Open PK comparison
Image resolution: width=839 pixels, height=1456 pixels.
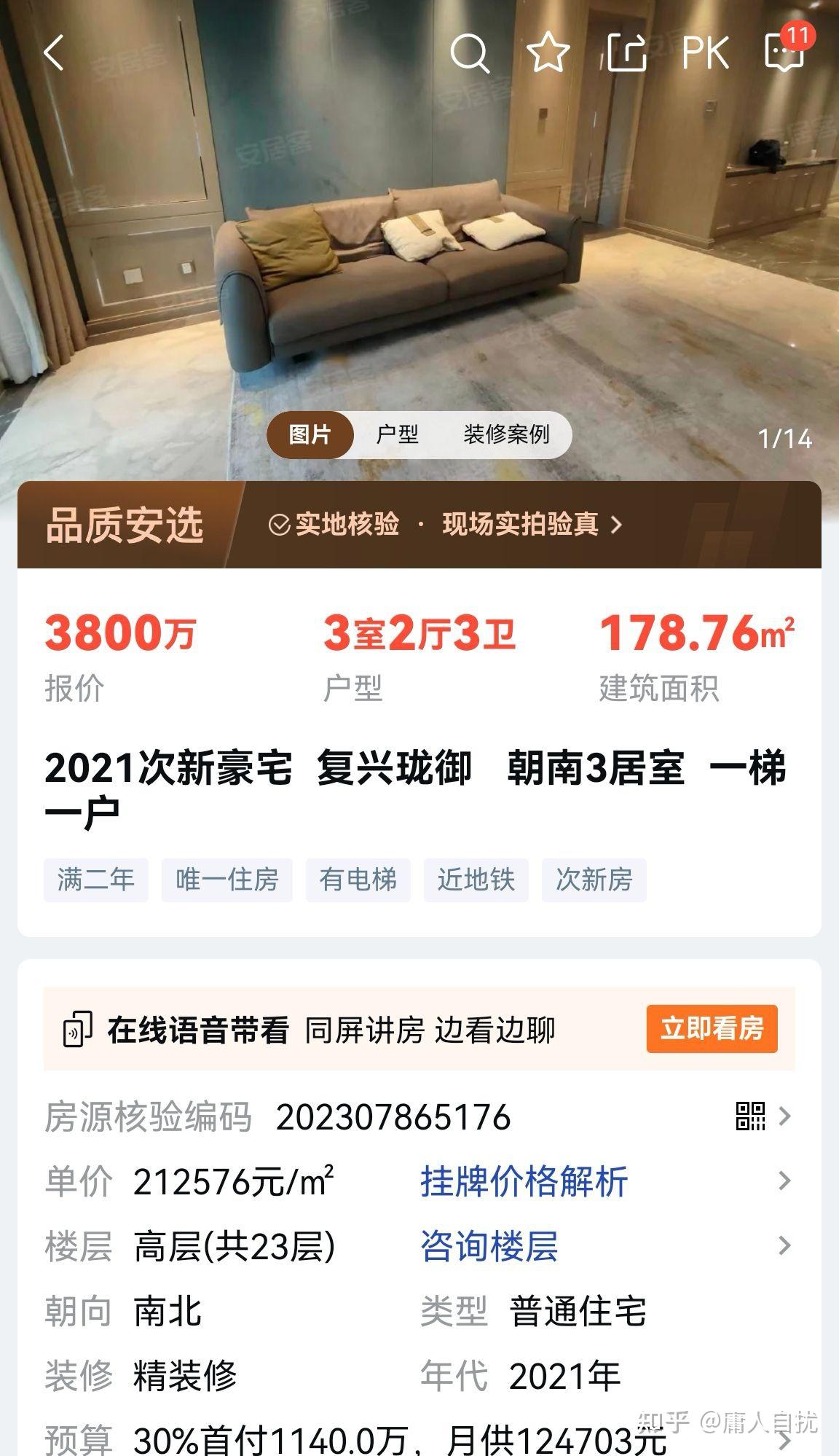704,53
